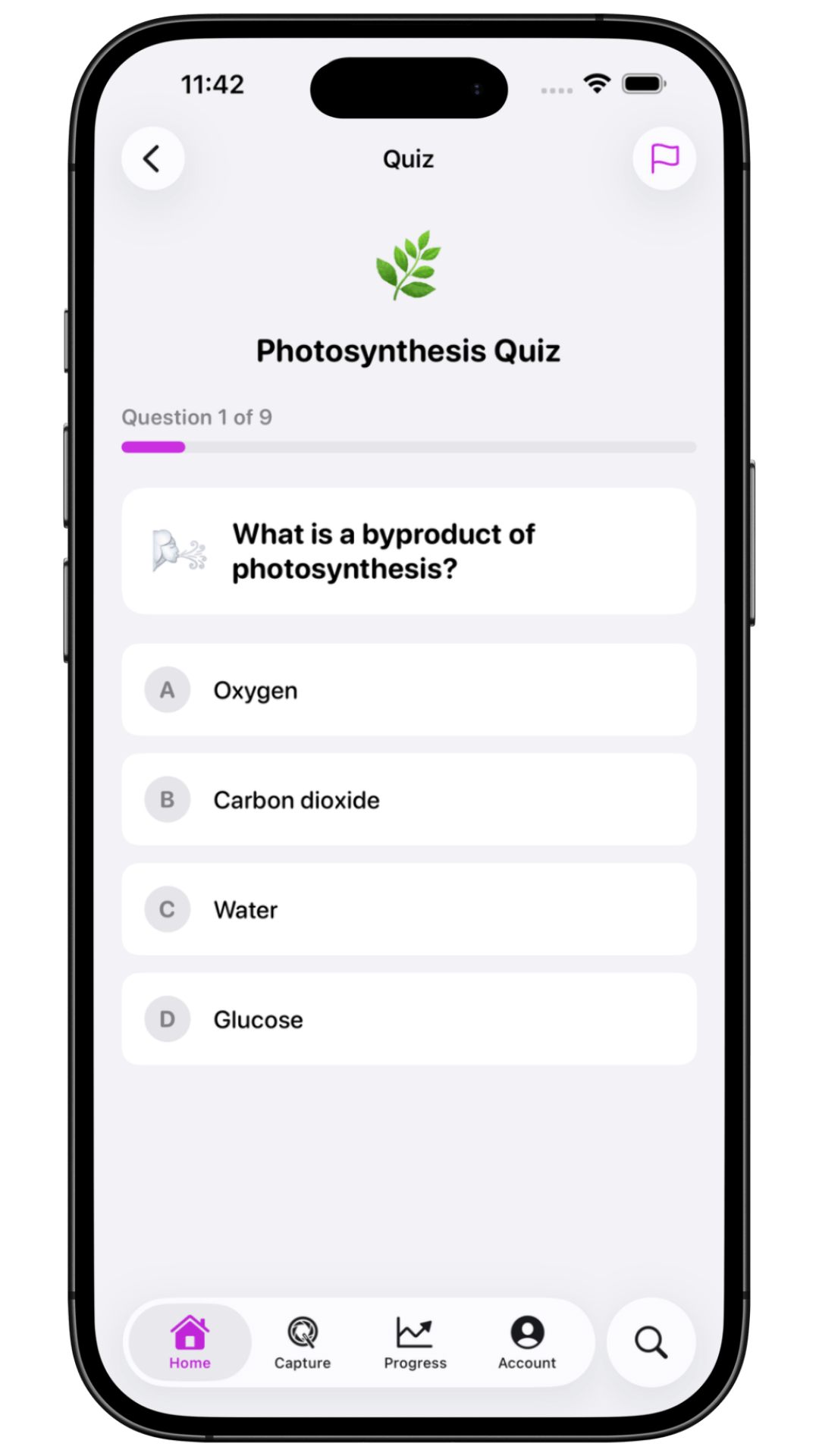Tap the Quiz header text
819x1456 pixels.
pos(409,158)
